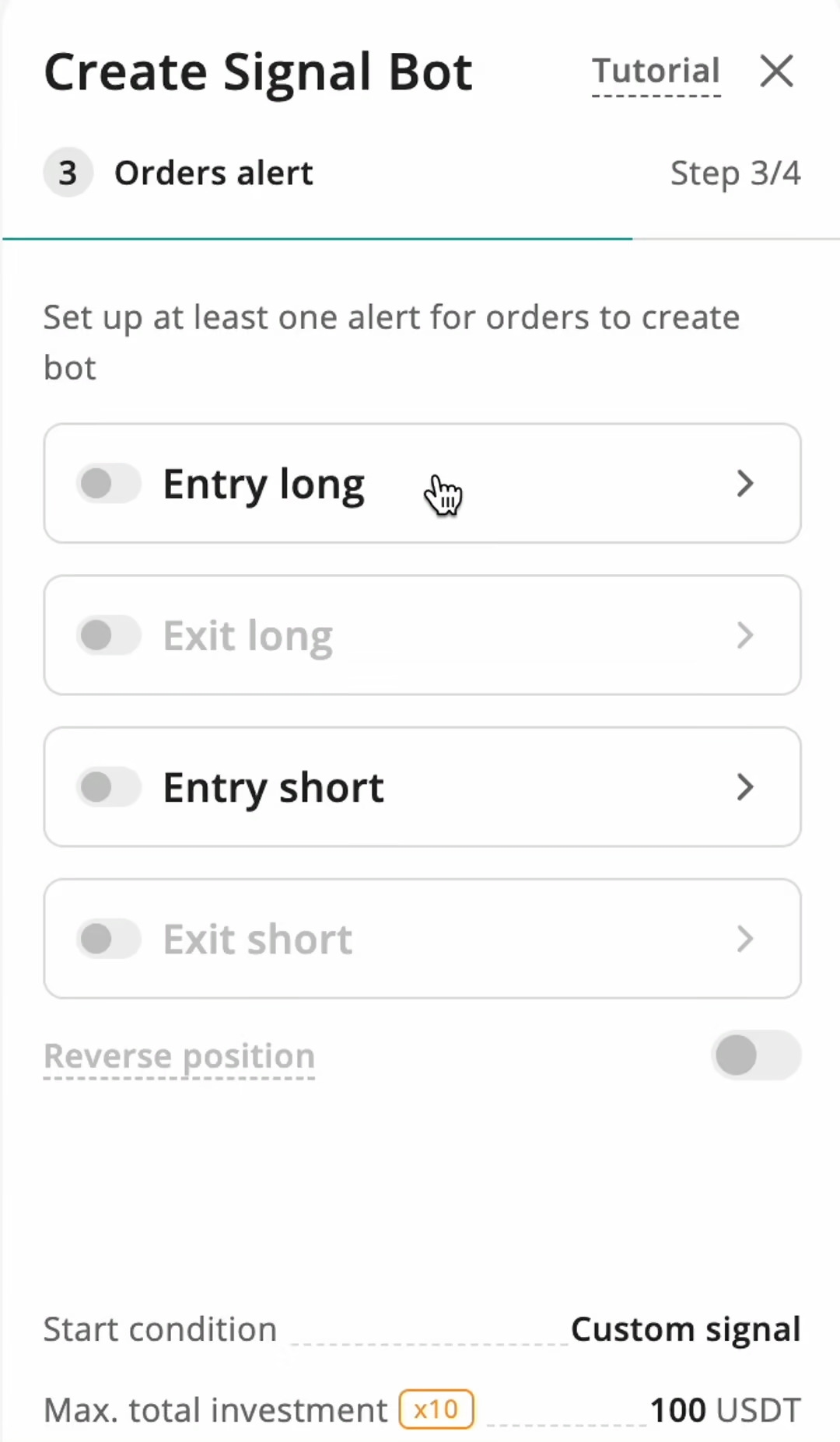
Task: Enable the Exit short alert
Action: (x=108, y=939)
